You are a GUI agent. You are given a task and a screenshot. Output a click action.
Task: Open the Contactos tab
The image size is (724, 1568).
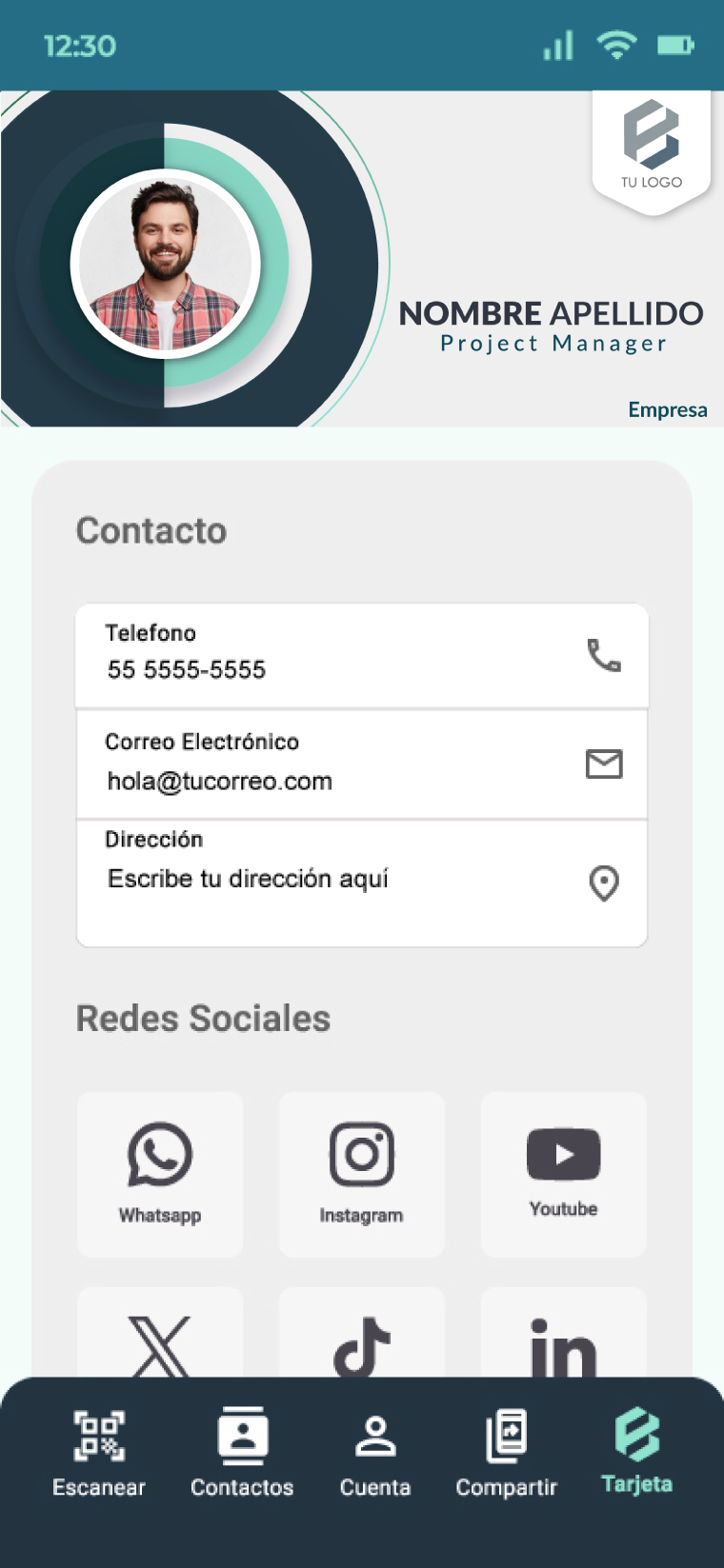point(242,1452)
